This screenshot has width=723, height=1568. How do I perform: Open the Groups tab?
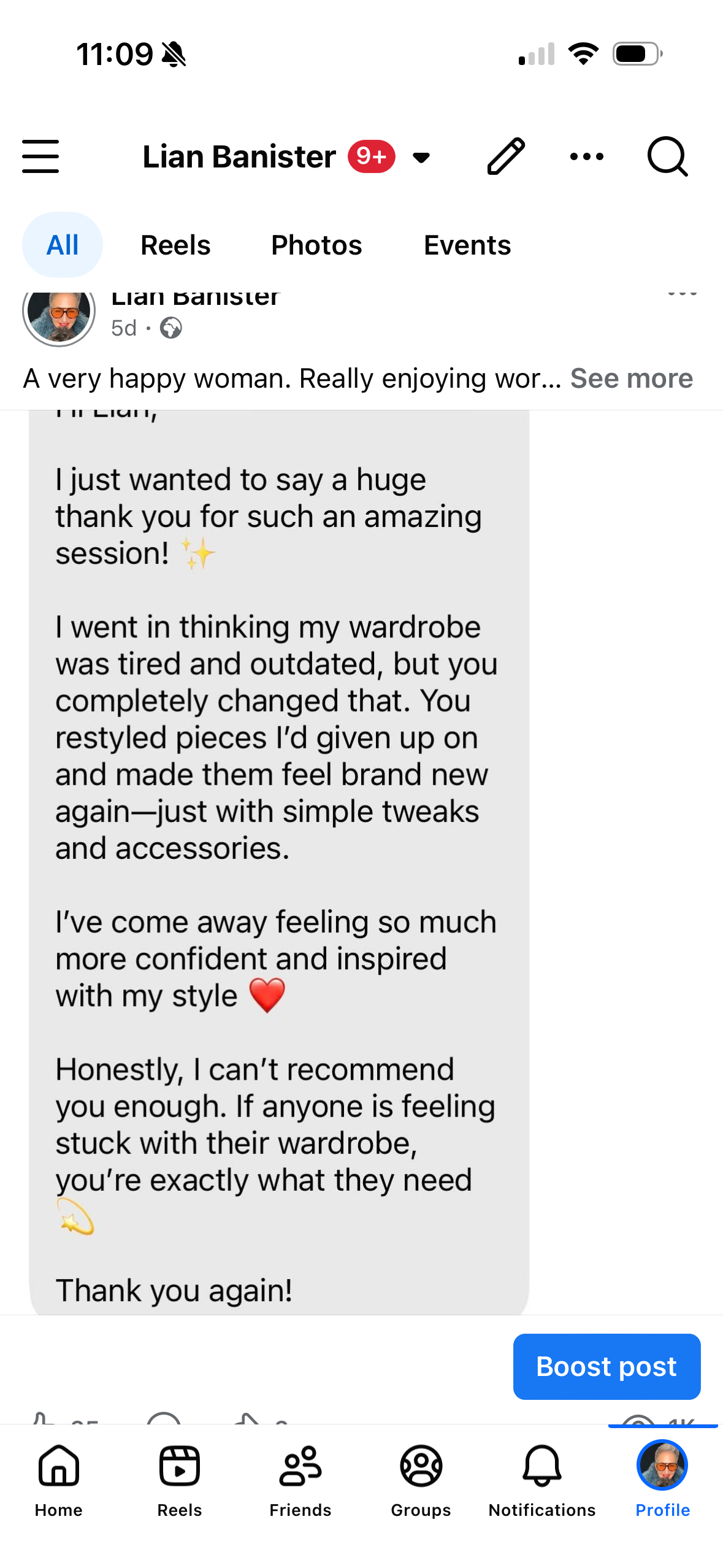tap(421, 1478)
